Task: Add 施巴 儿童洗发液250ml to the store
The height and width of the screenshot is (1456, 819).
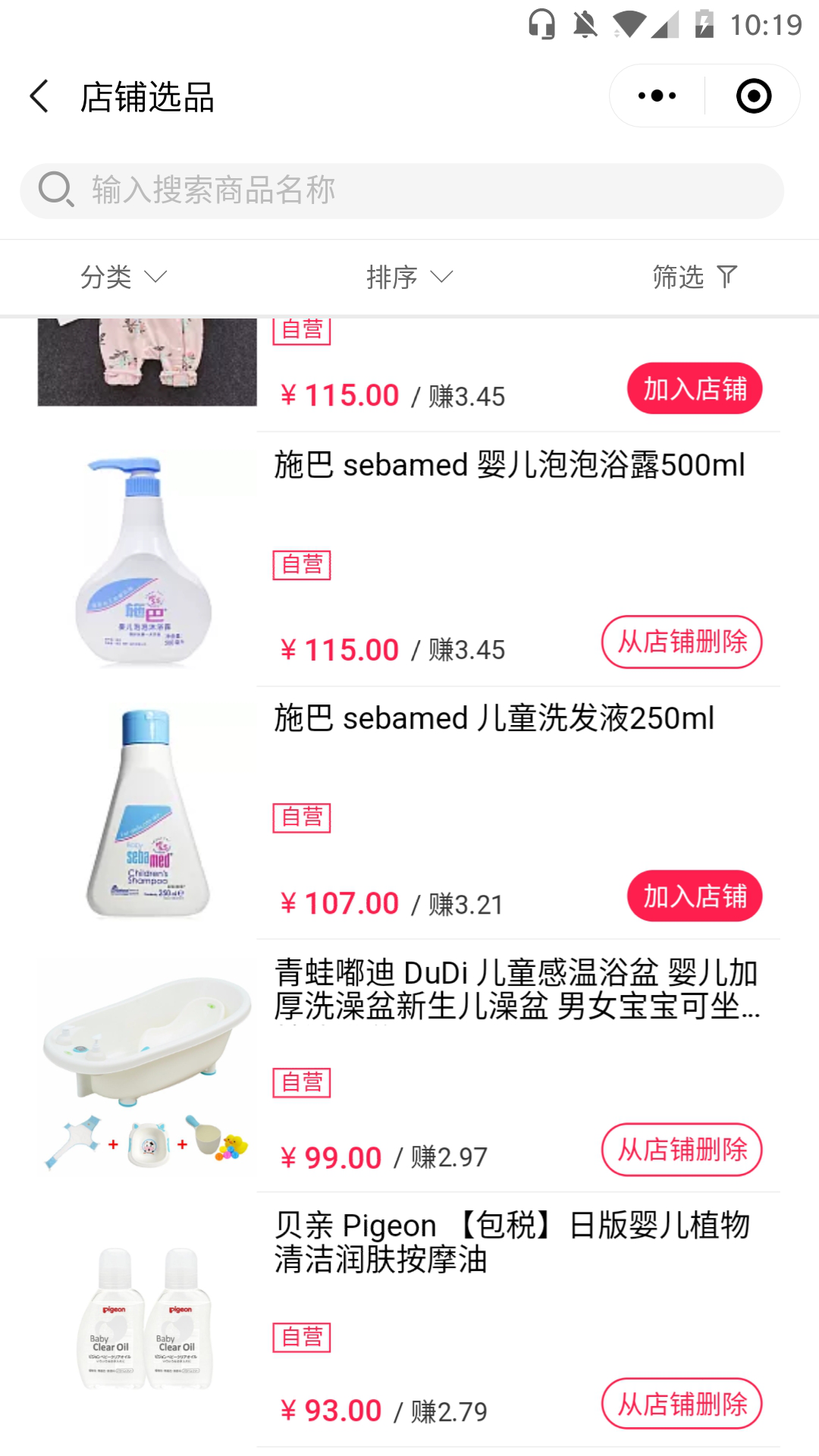Action: coord(694,896)
